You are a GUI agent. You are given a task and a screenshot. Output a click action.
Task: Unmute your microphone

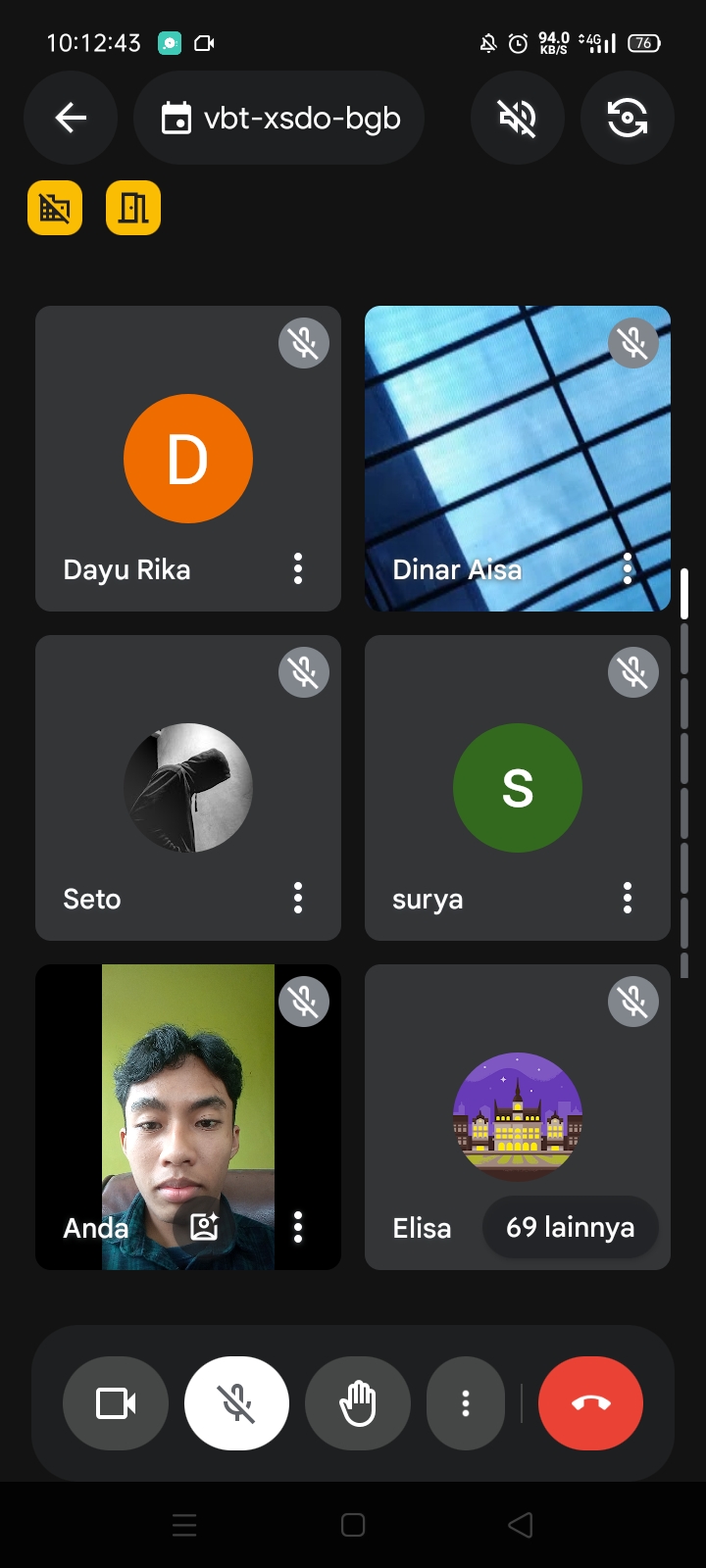pos(236,1403)
